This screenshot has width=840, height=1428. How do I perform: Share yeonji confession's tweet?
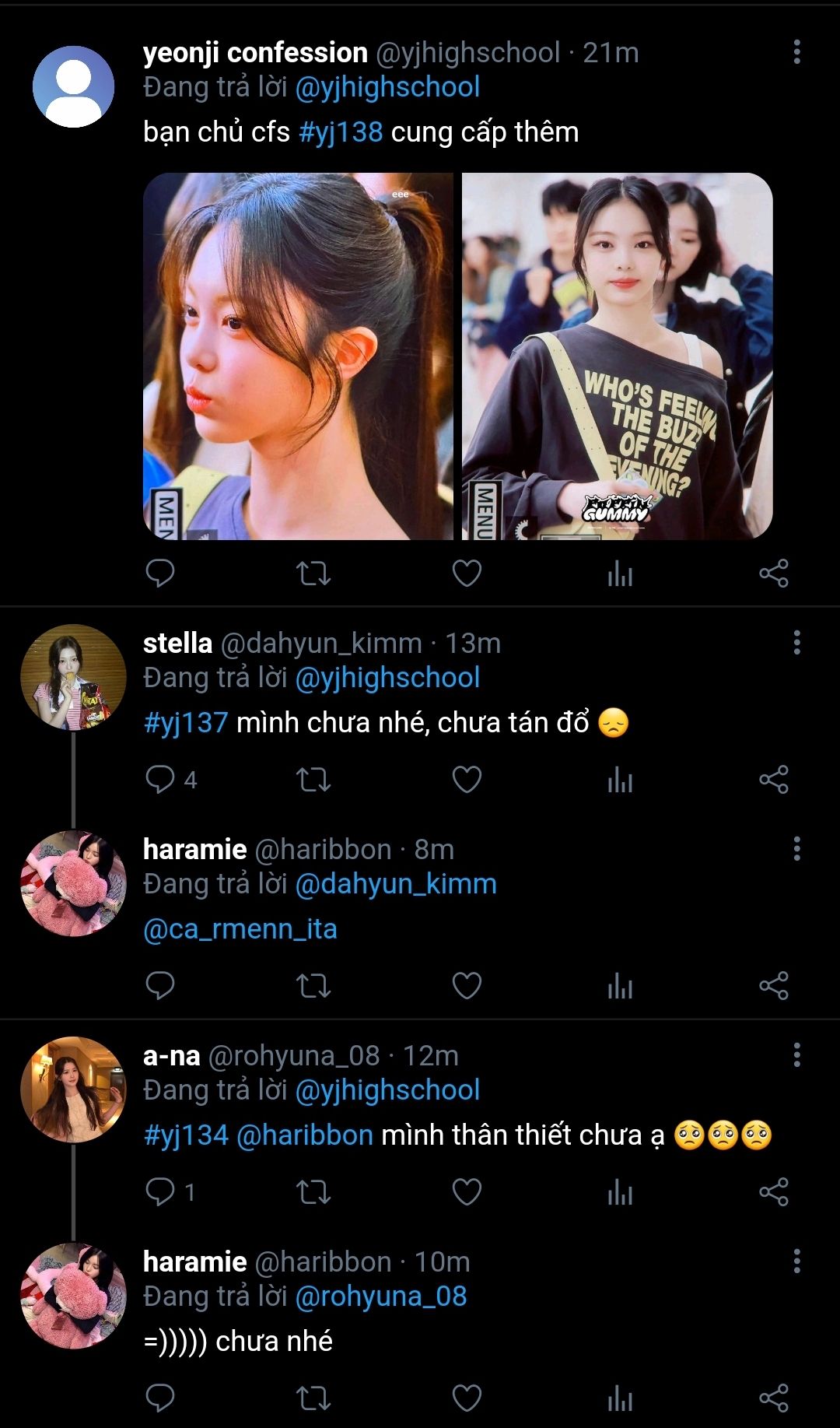[x=773, y=574]
